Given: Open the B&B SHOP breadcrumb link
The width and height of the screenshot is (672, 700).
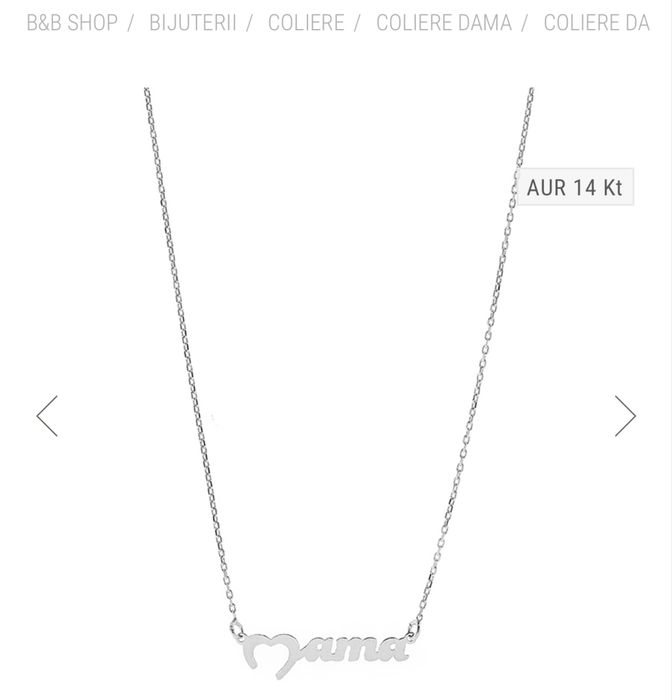Looking at the screenshot, I should click(72, 22).
